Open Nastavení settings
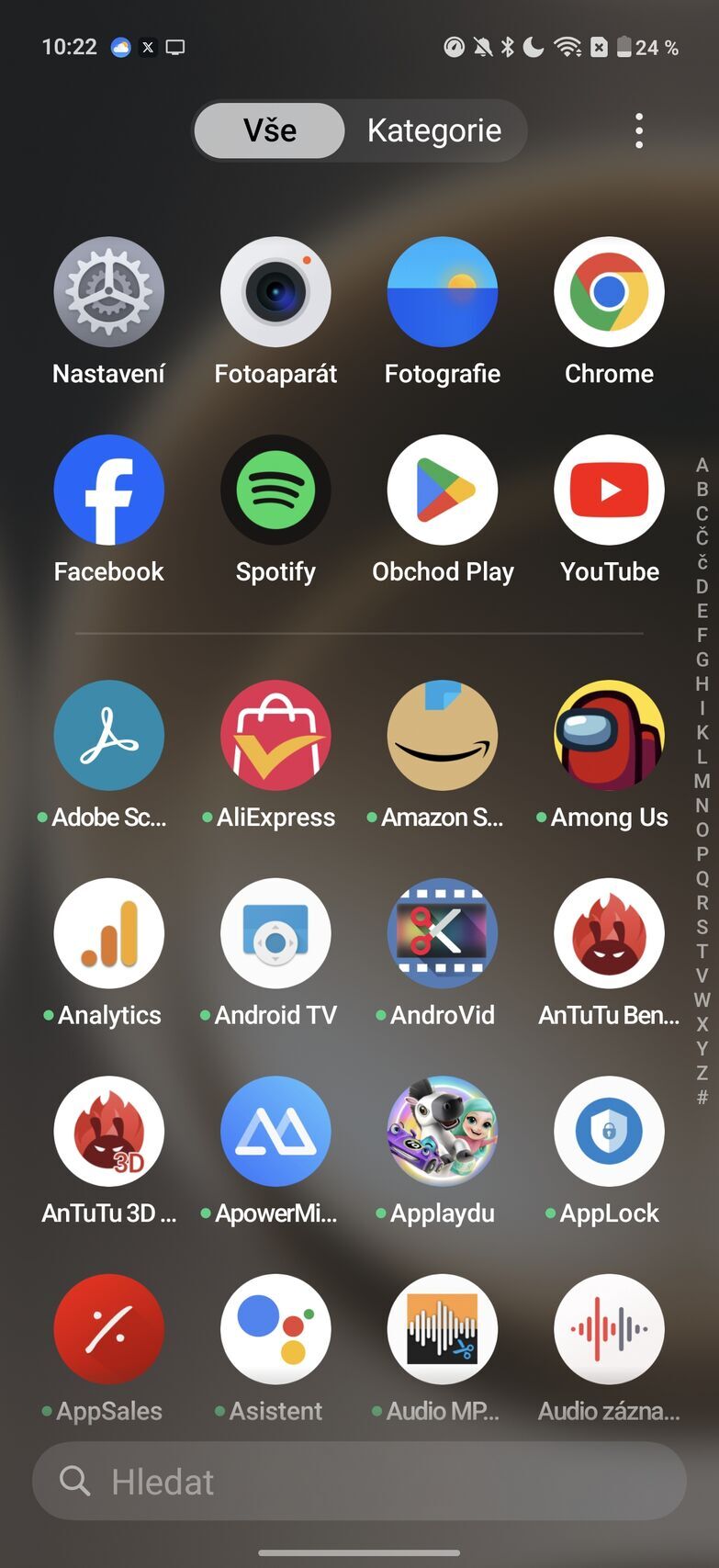This screenshot has height=1568, width=719. point(108,291)
